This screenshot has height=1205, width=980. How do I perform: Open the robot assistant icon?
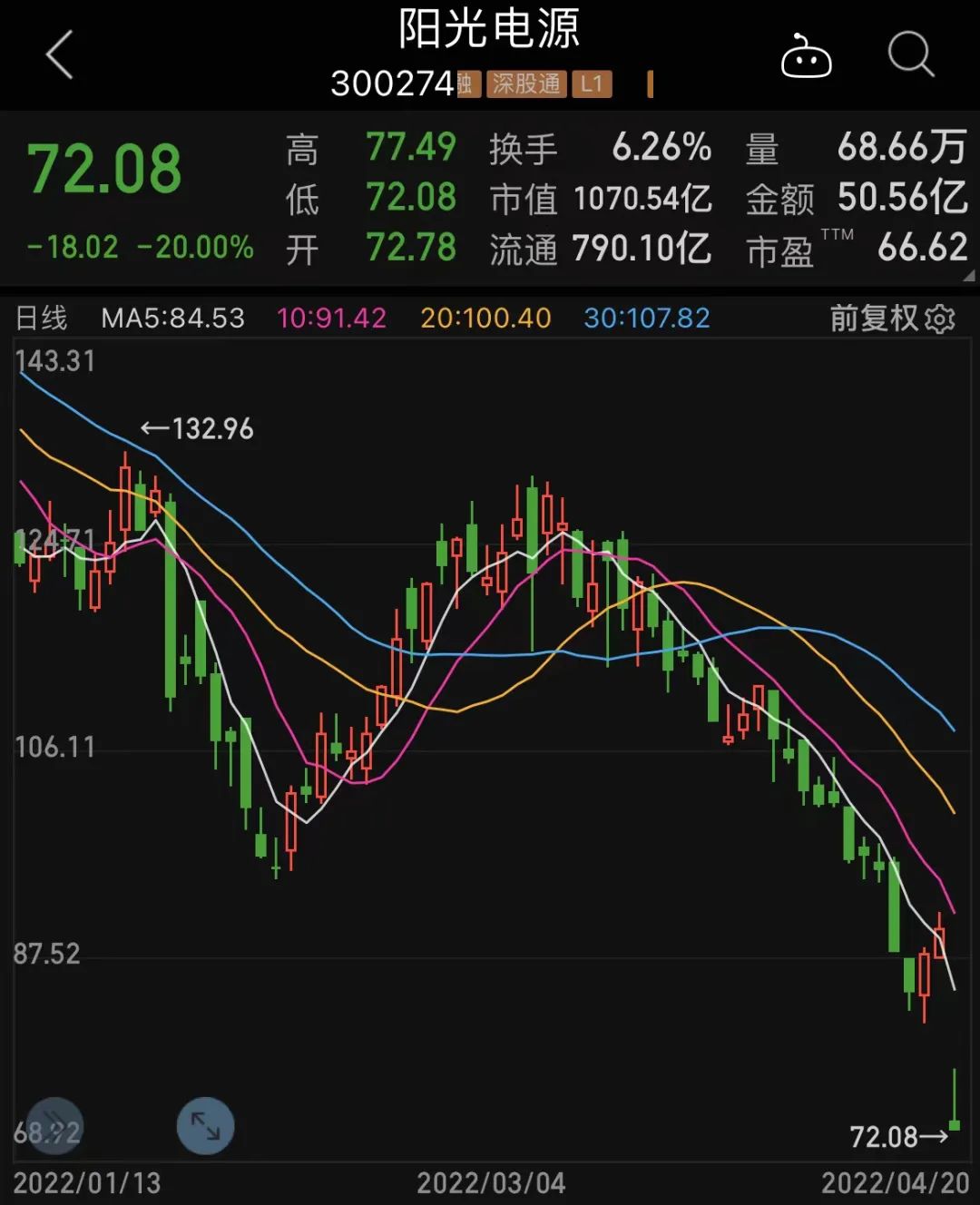click(x=806, y=56)
